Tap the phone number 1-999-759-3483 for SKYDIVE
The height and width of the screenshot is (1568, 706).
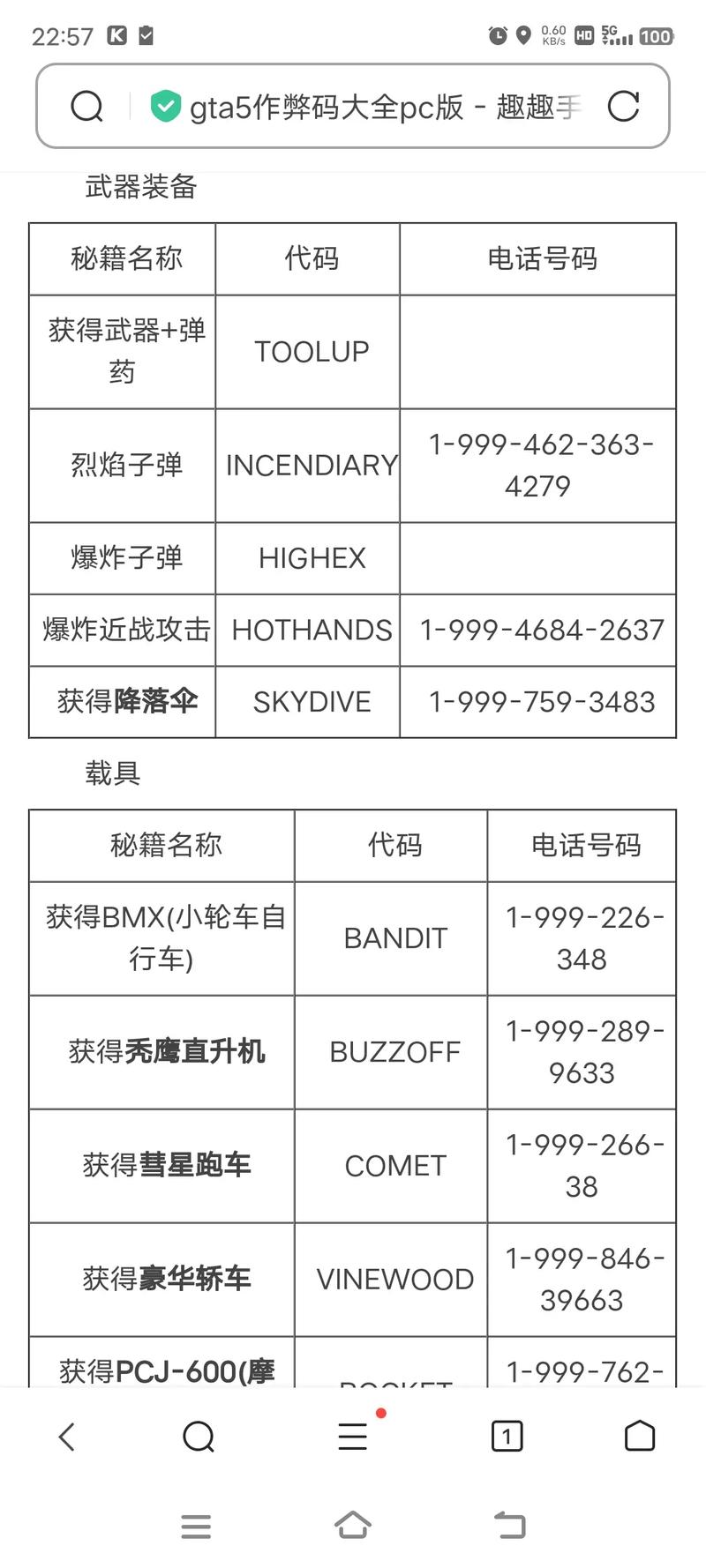coord(541,702)
